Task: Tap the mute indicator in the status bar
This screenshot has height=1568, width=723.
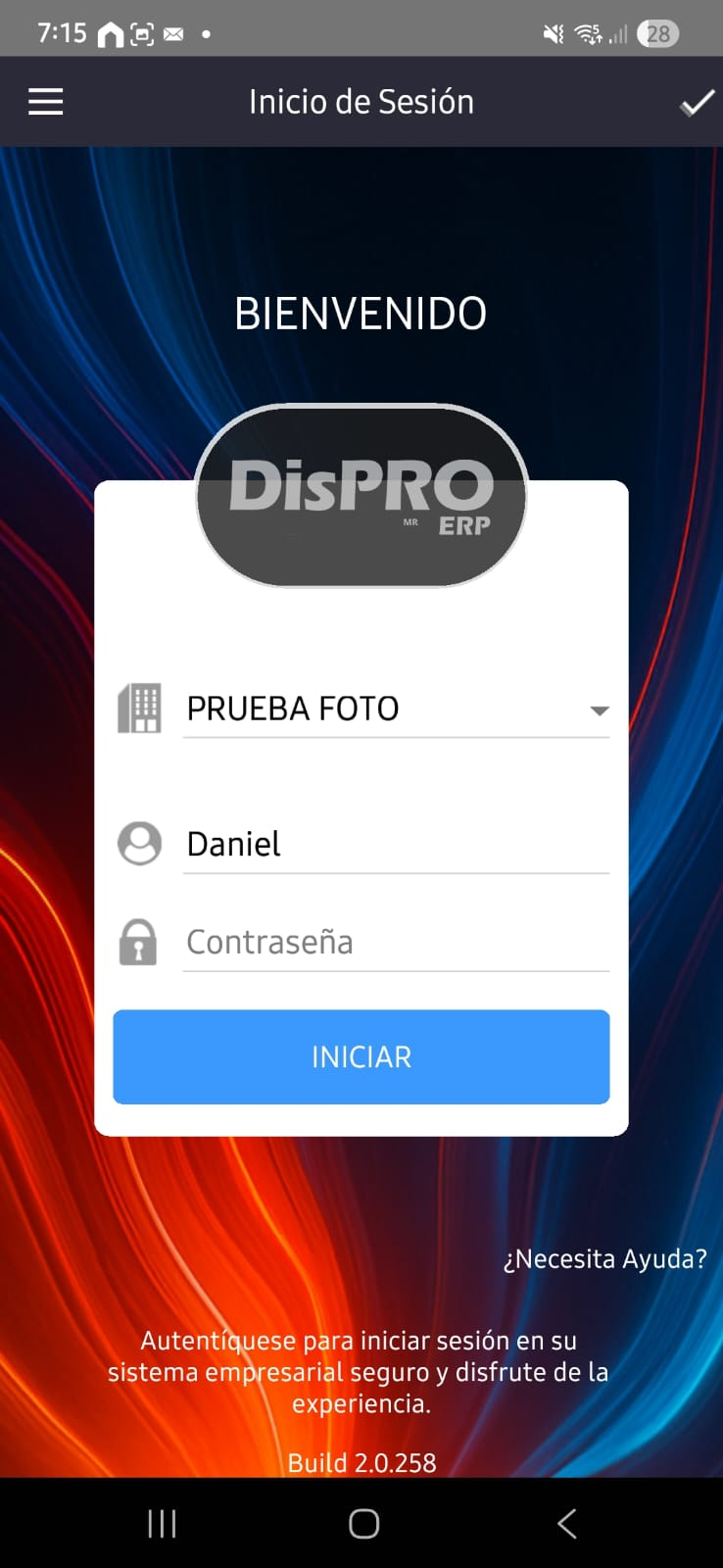Action: pos(552,32)
